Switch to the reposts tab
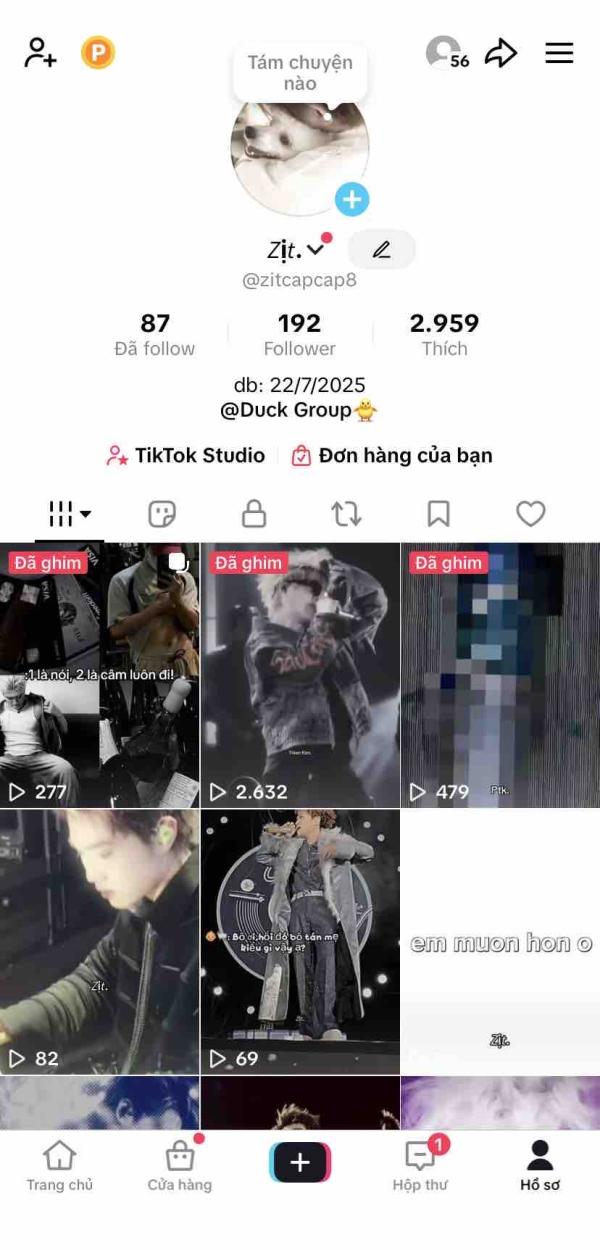This screenshot has height=1250, width=600. point(346,514)
